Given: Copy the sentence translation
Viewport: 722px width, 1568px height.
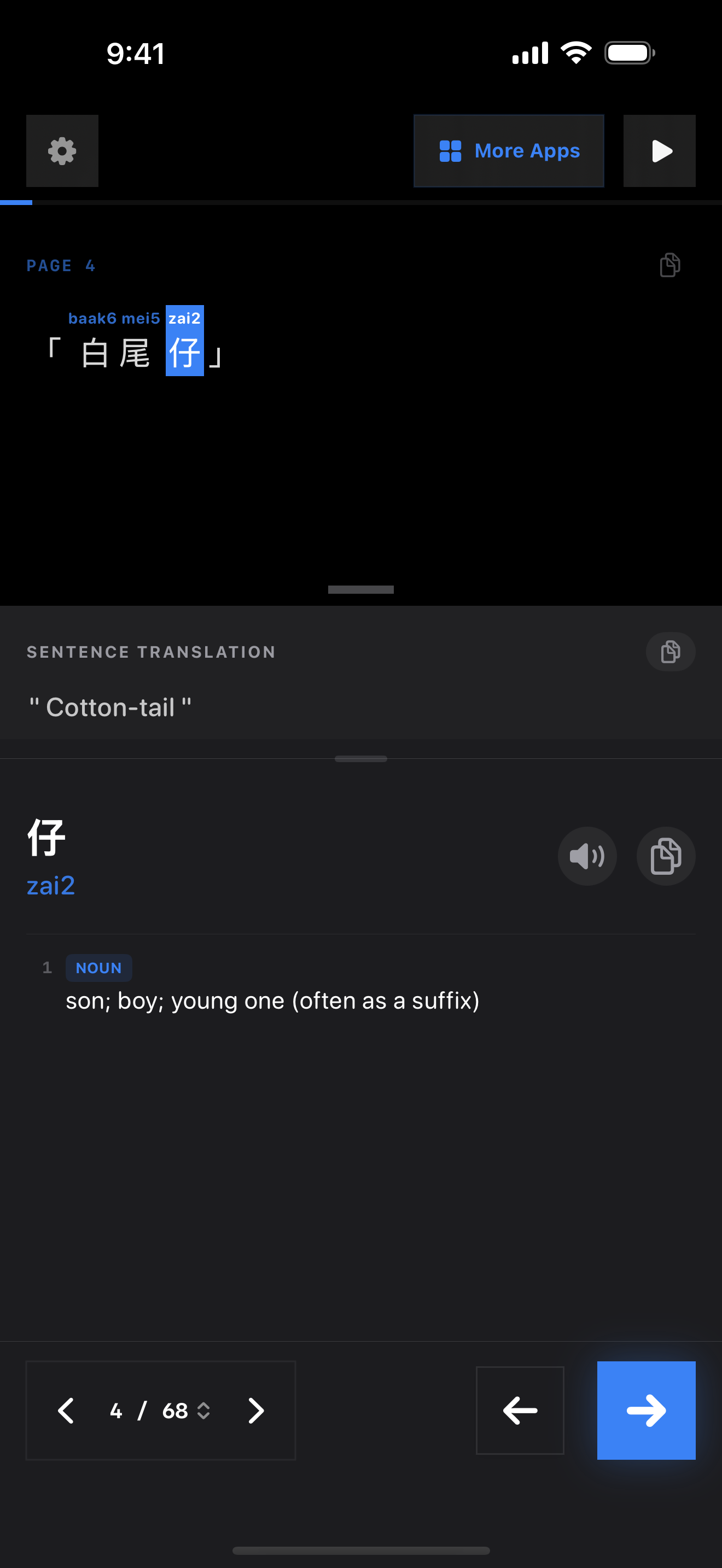Looking at the screenshot, I should (669, 652).
